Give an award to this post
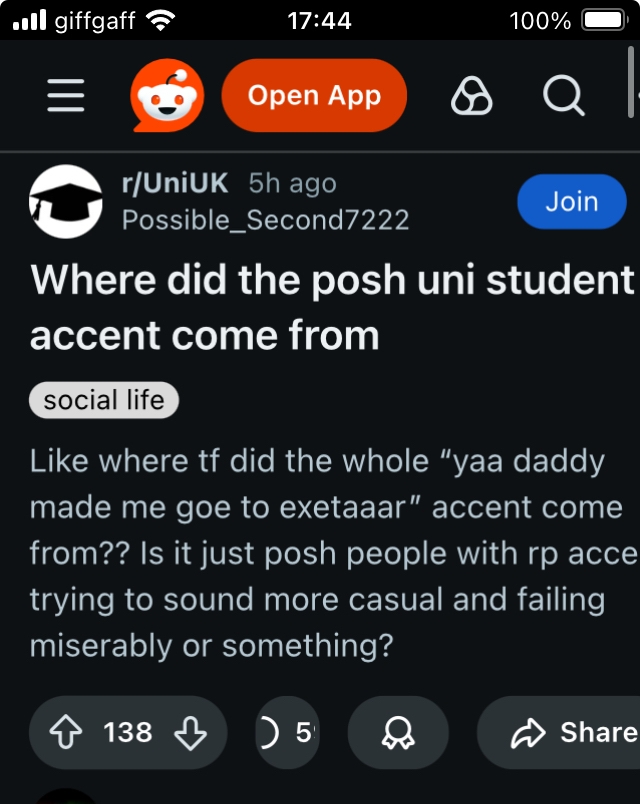640x804 pixels. (397, 733)
